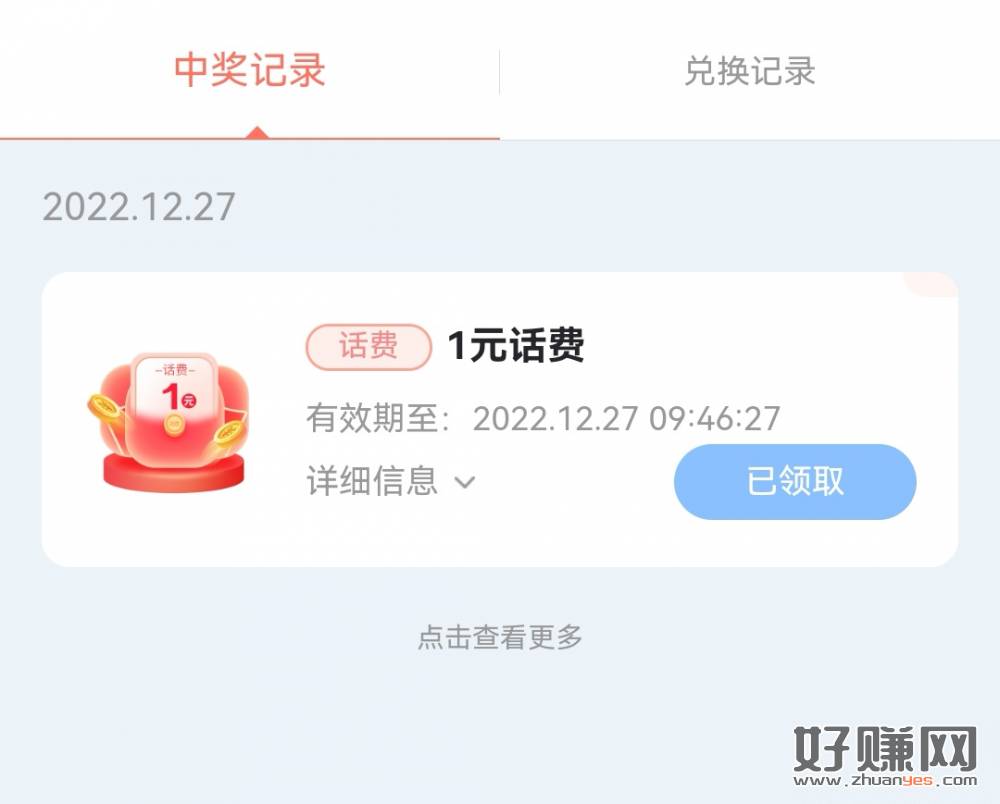This screenshot has height=804, width=1000.
Task: Switch to the 兑换记录 tab
Action: 749,71
